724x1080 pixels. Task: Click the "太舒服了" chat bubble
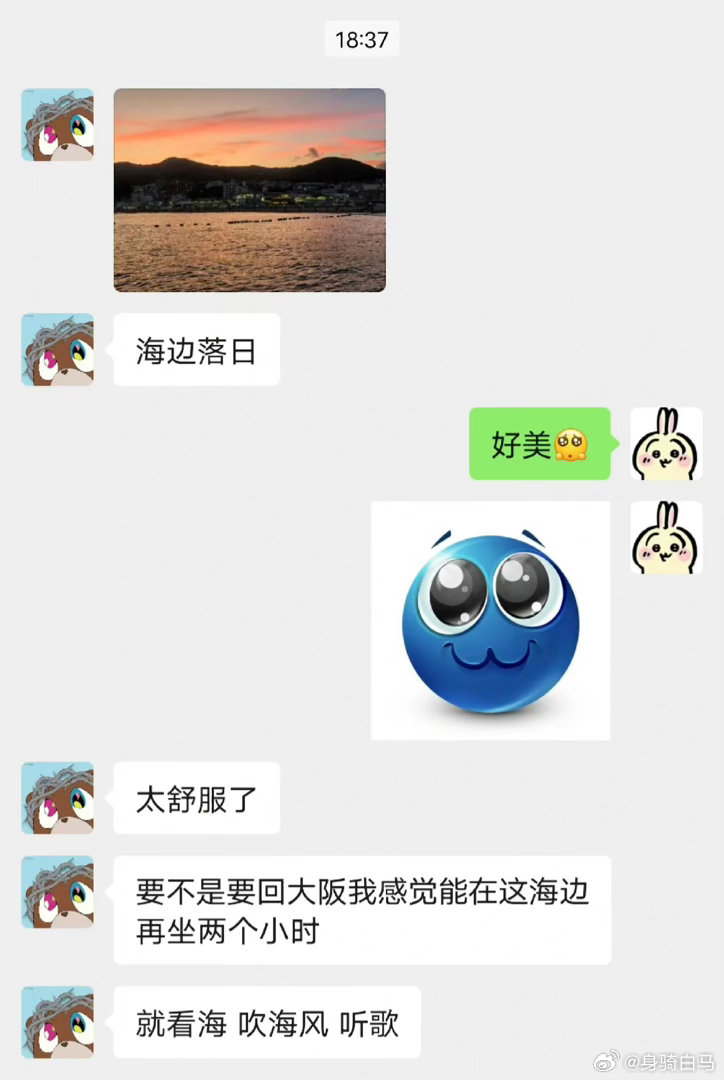click(196, 798)
